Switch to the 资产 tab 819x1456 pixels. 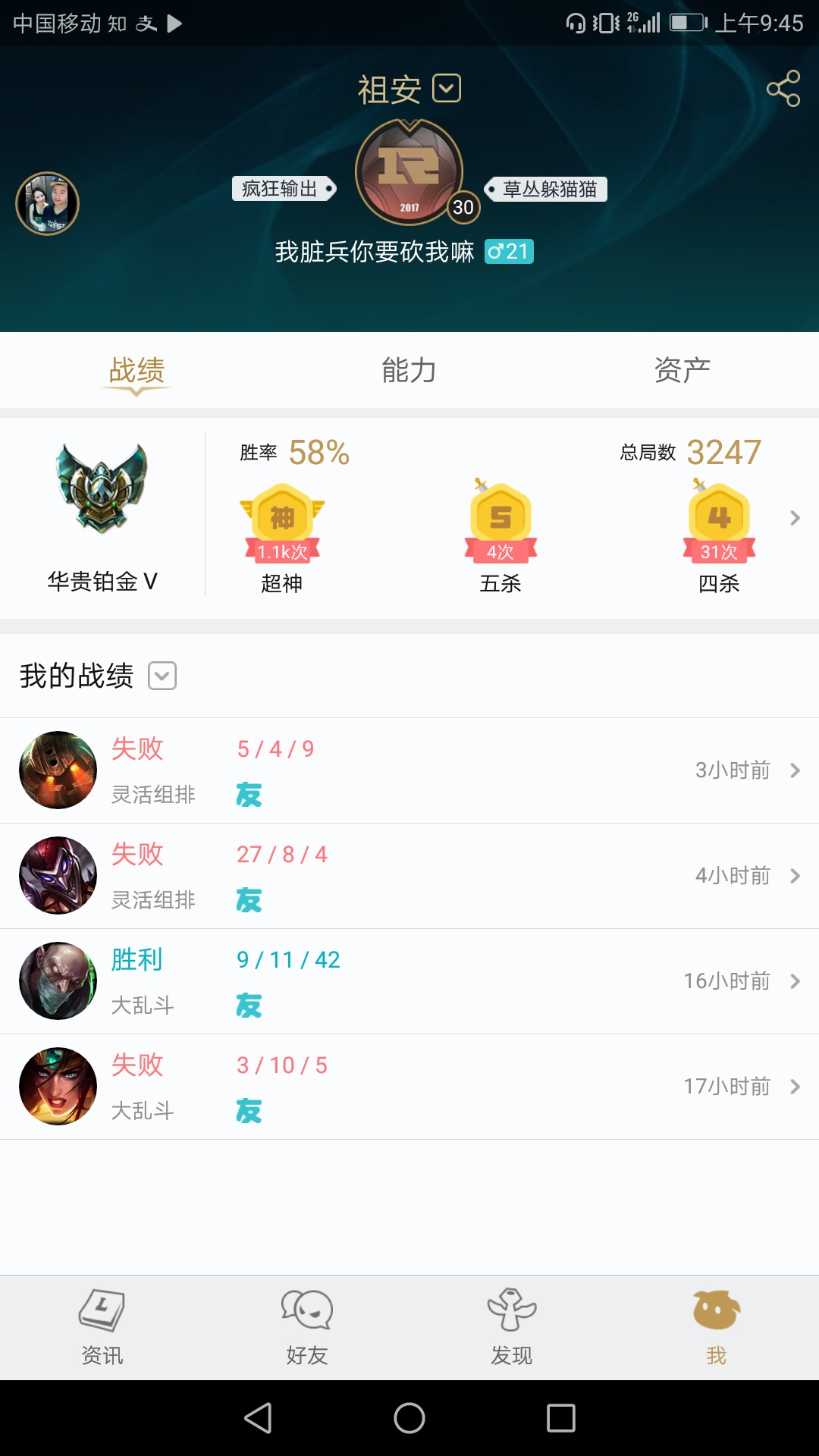(682, 371)
